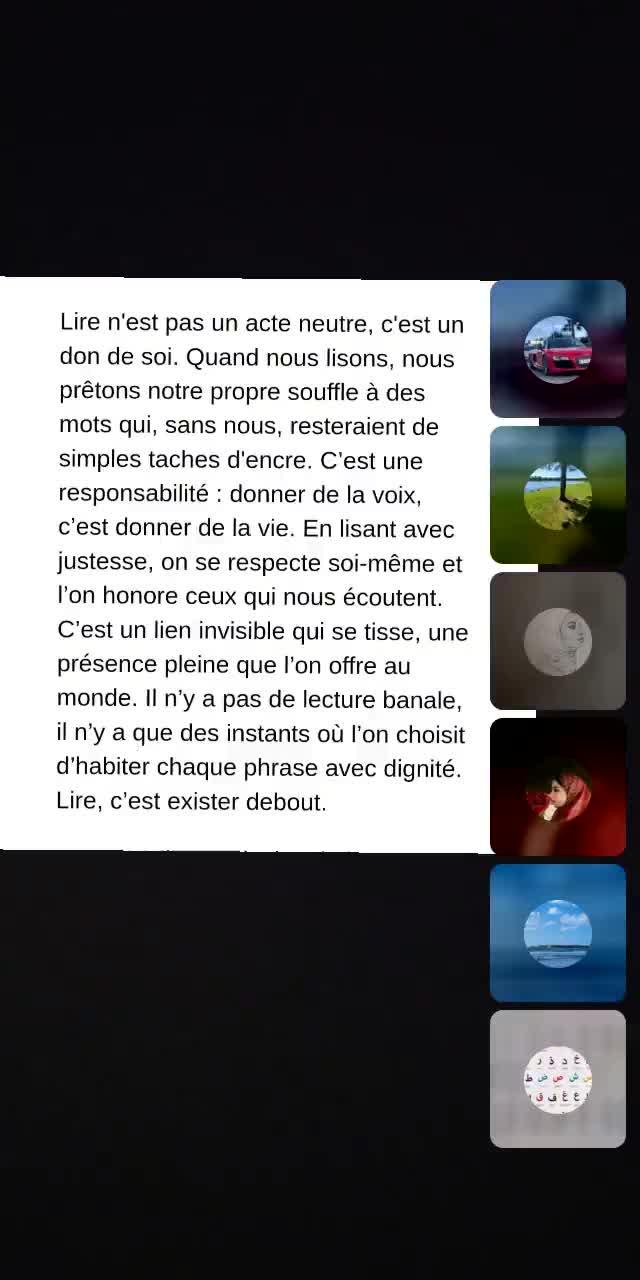This screenshot has width=640, height=1280.
Task: Pick the pencil sketch face tile
Action: [x=558, y=641]
